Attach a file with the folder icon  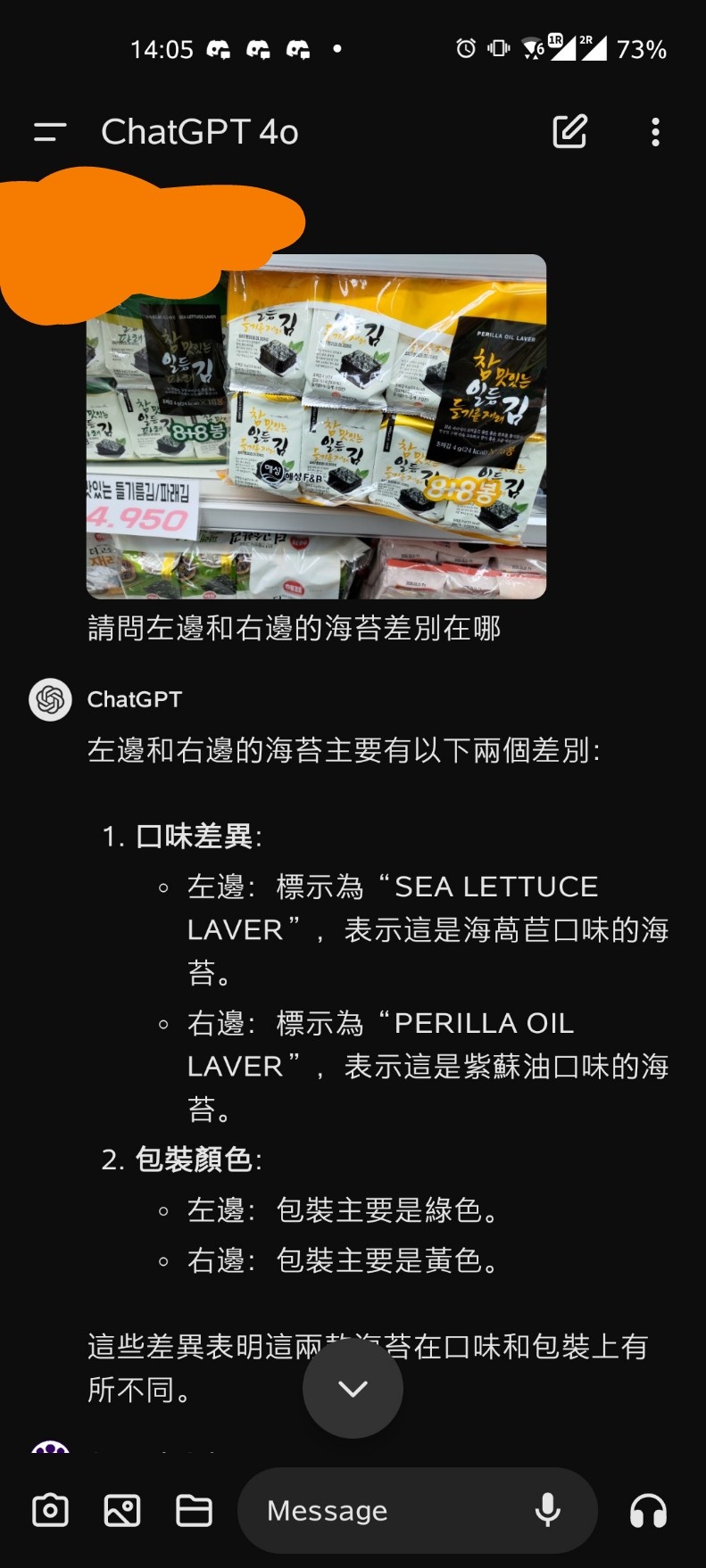(194, 1510)
